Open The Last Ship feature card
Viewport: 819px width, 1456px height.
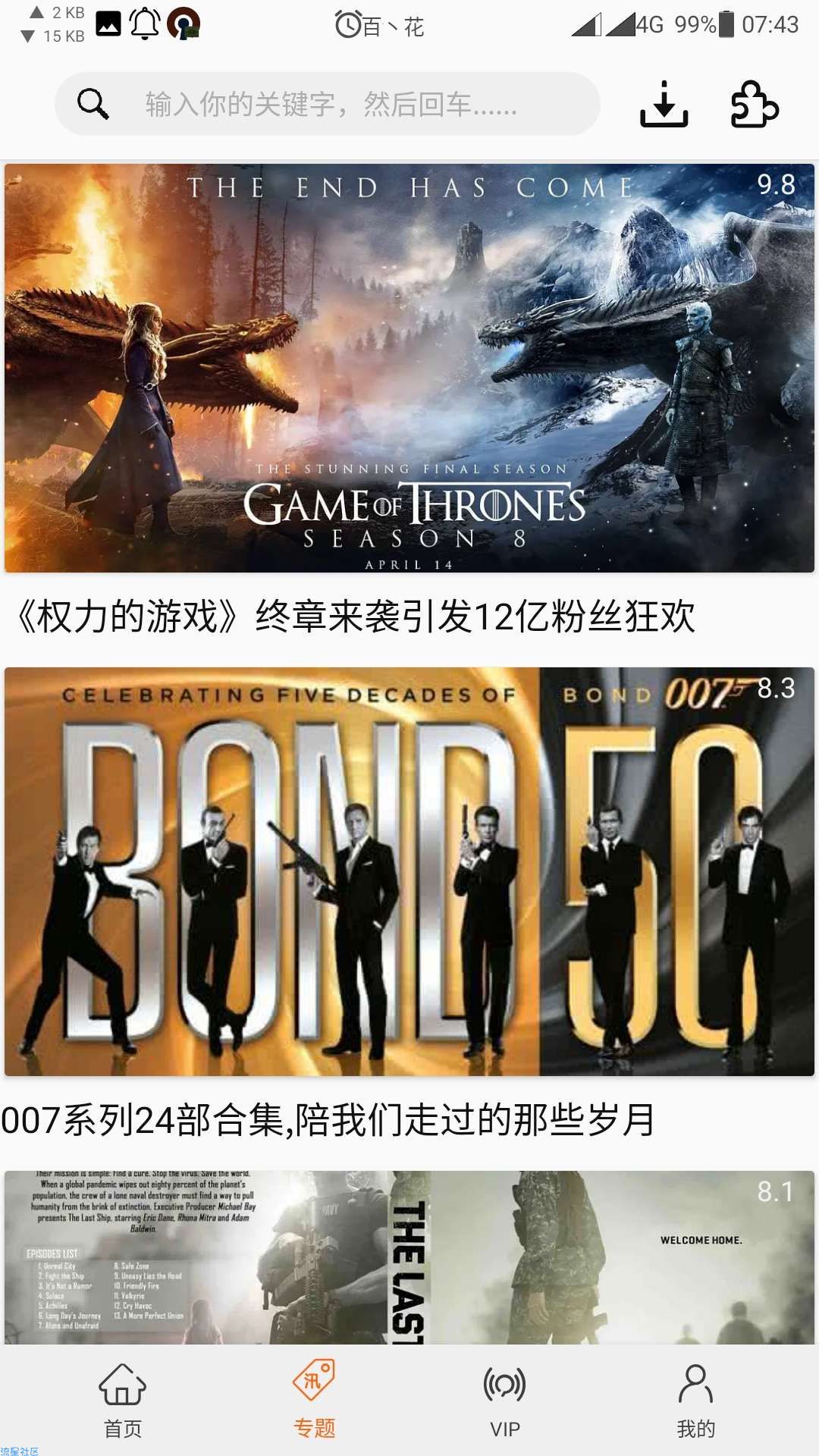pyautogui.click(x=409, y=1257)
